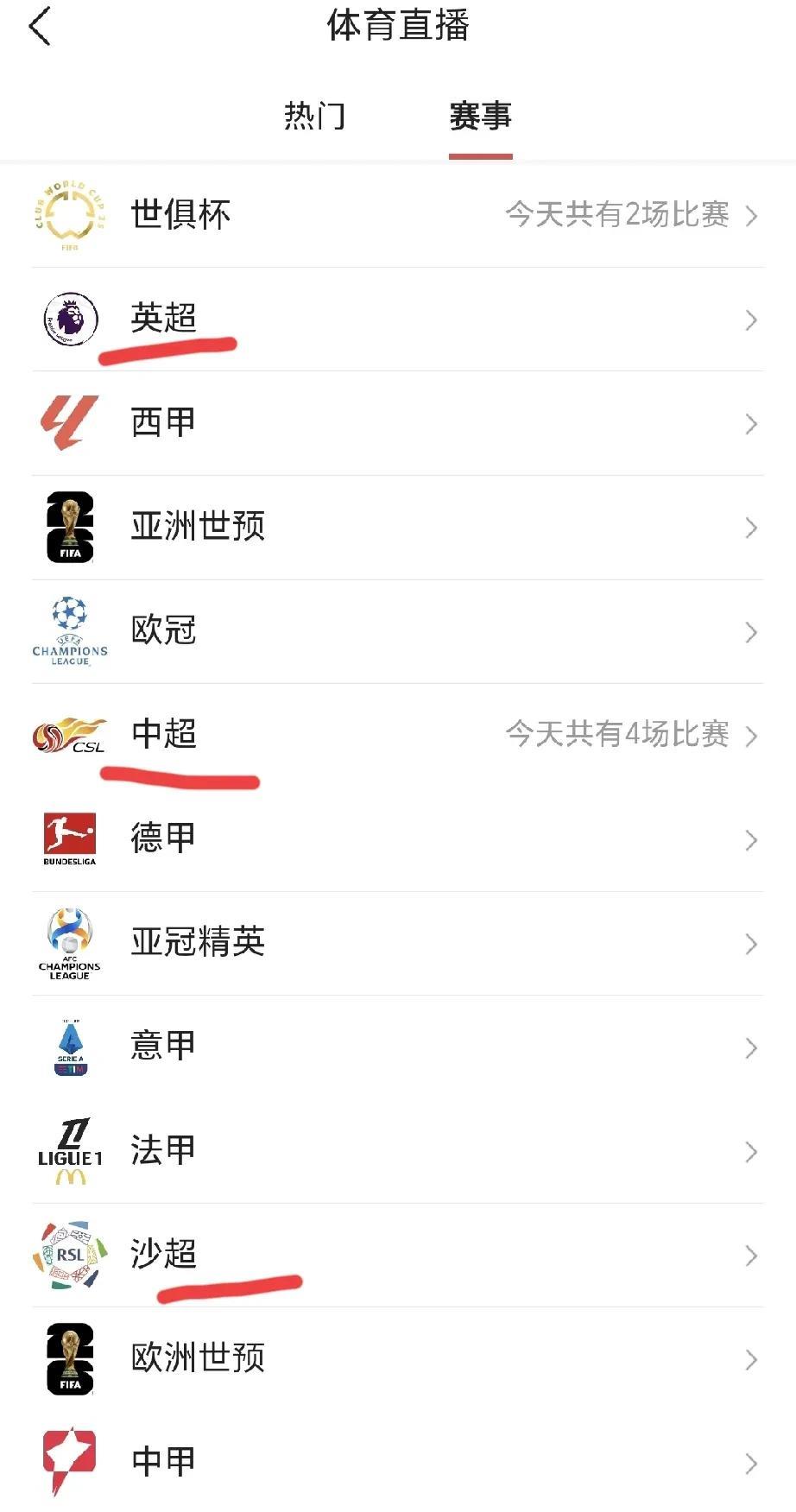Open the 亚冠精英 row

click(x=398, y=944)
